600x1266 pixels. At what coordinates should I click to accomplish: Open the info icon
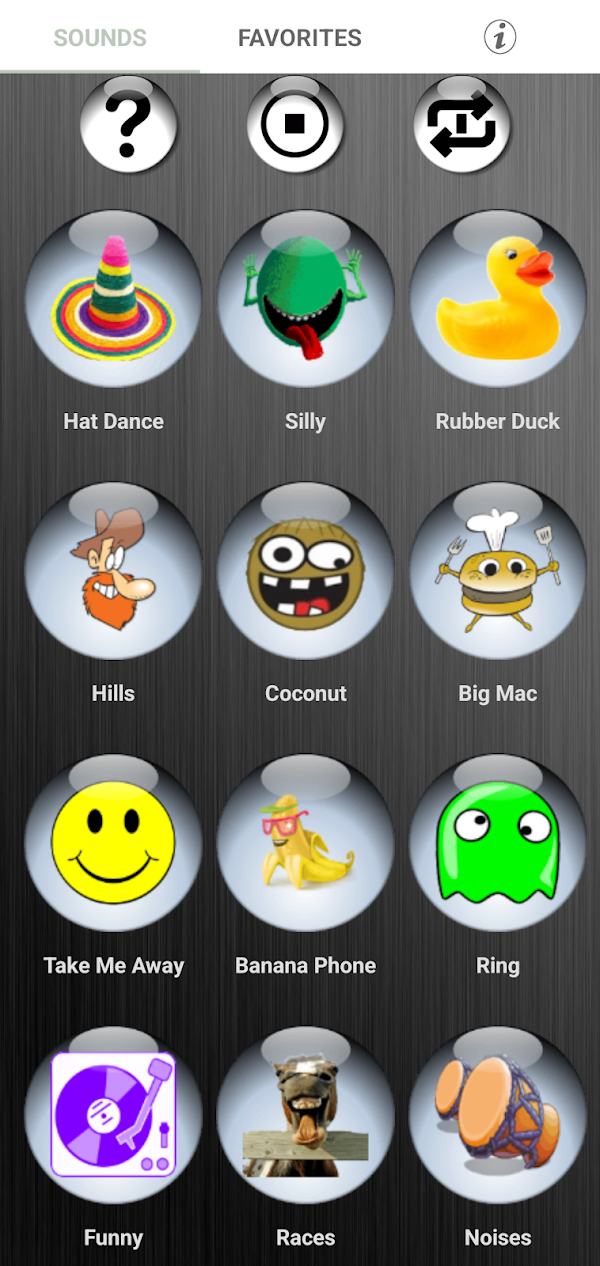click(x=500, y=38)
